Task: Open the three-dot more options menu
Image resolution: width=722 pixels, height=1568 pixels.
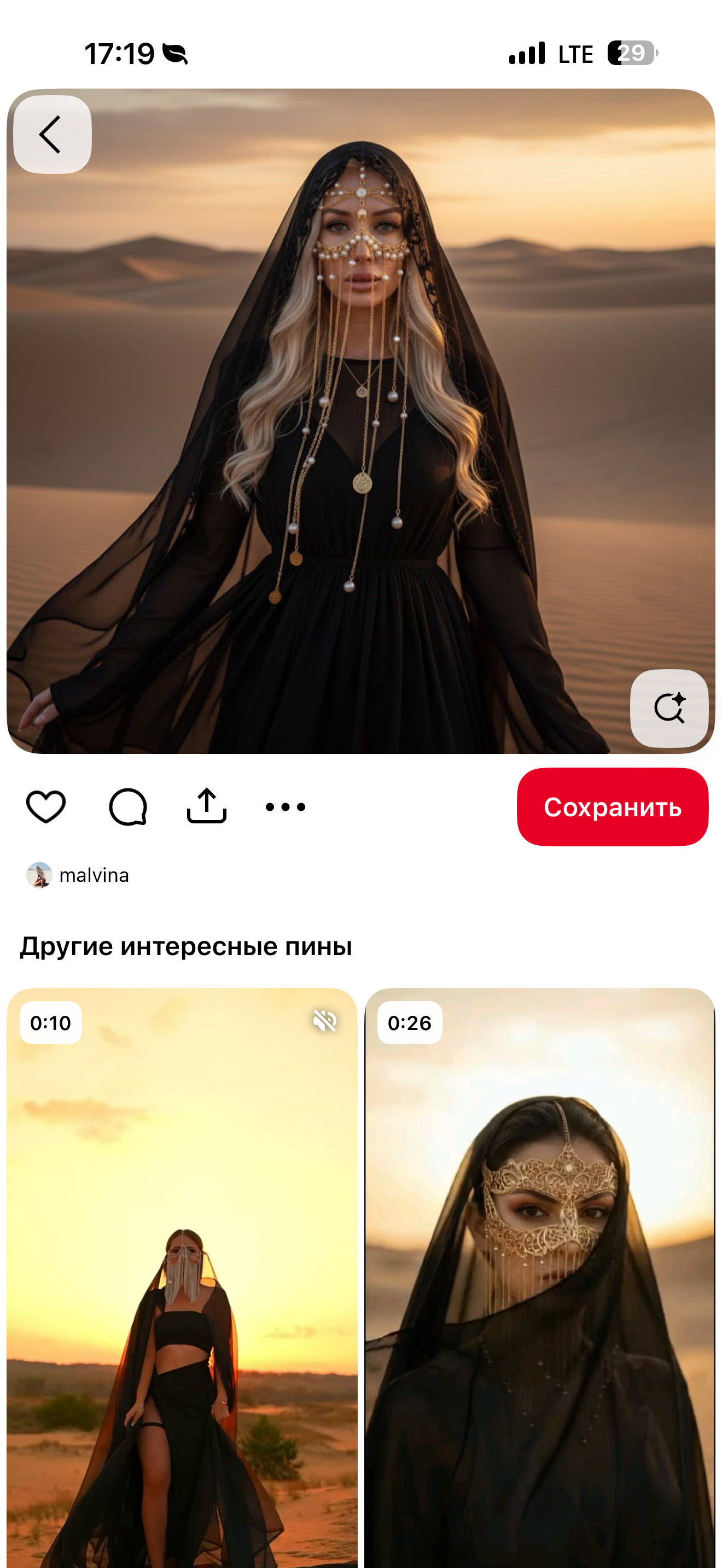Action: pyautogui.click(x=286, y=807)
